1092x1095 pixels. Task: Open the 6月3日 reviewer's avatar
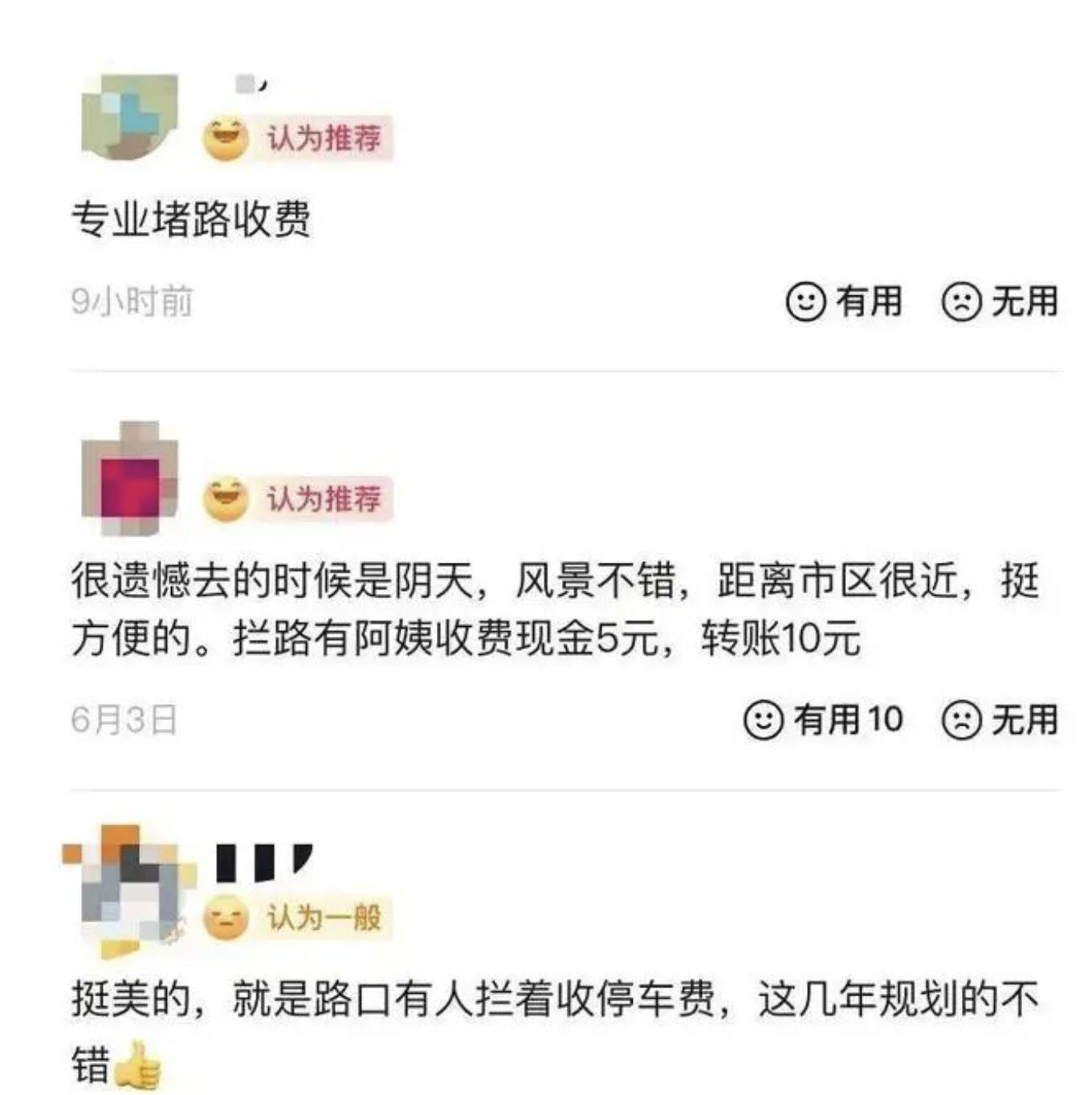(129, 478)
